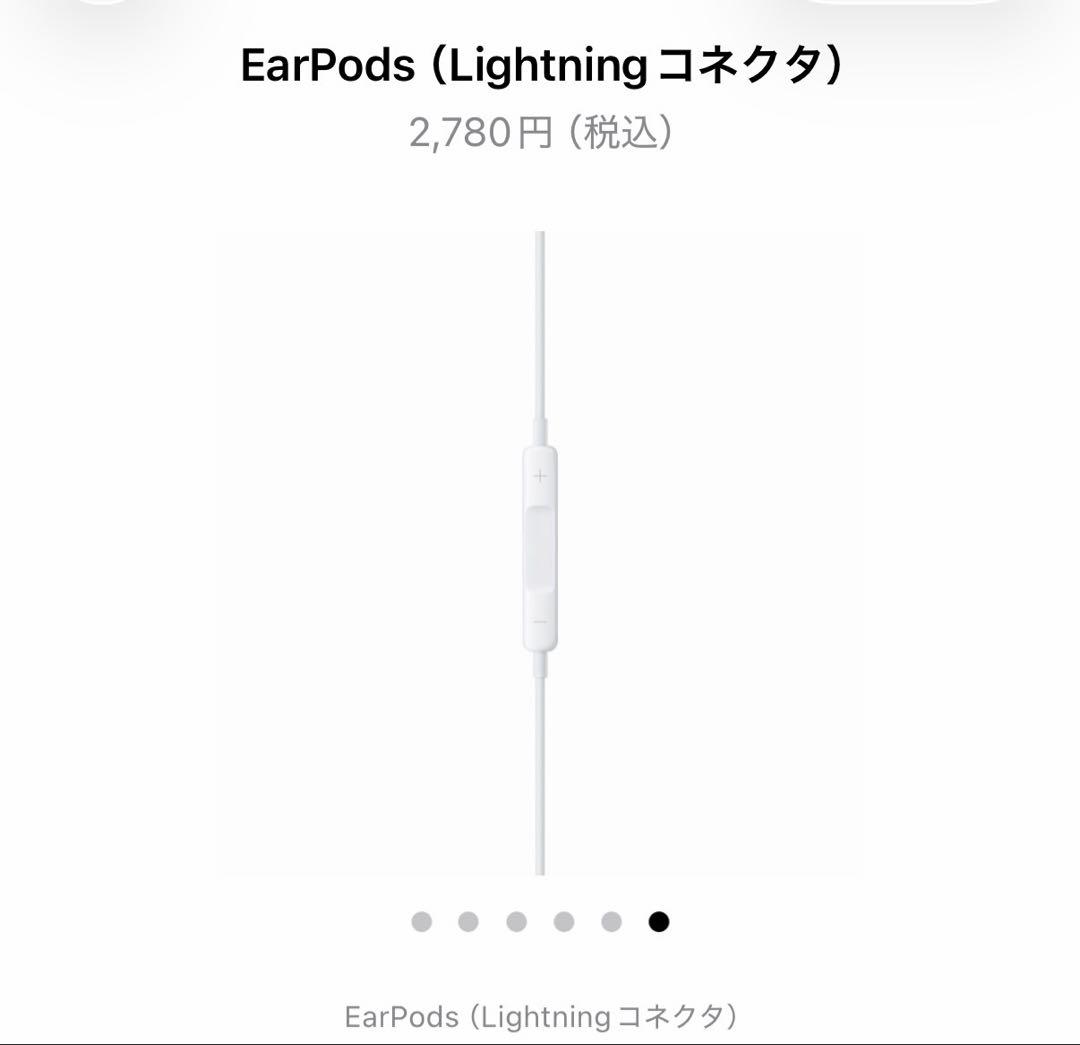Open the EarPods remote product image
The image size is (1080, 1045).
pos(540,555)
